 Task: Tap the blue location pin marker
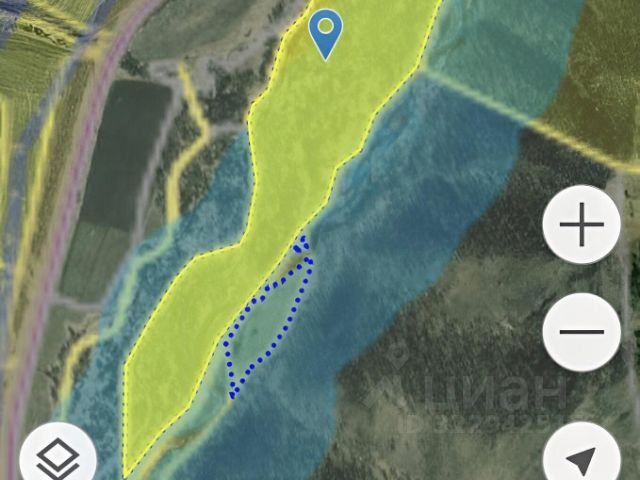click(x=325, y=33)
